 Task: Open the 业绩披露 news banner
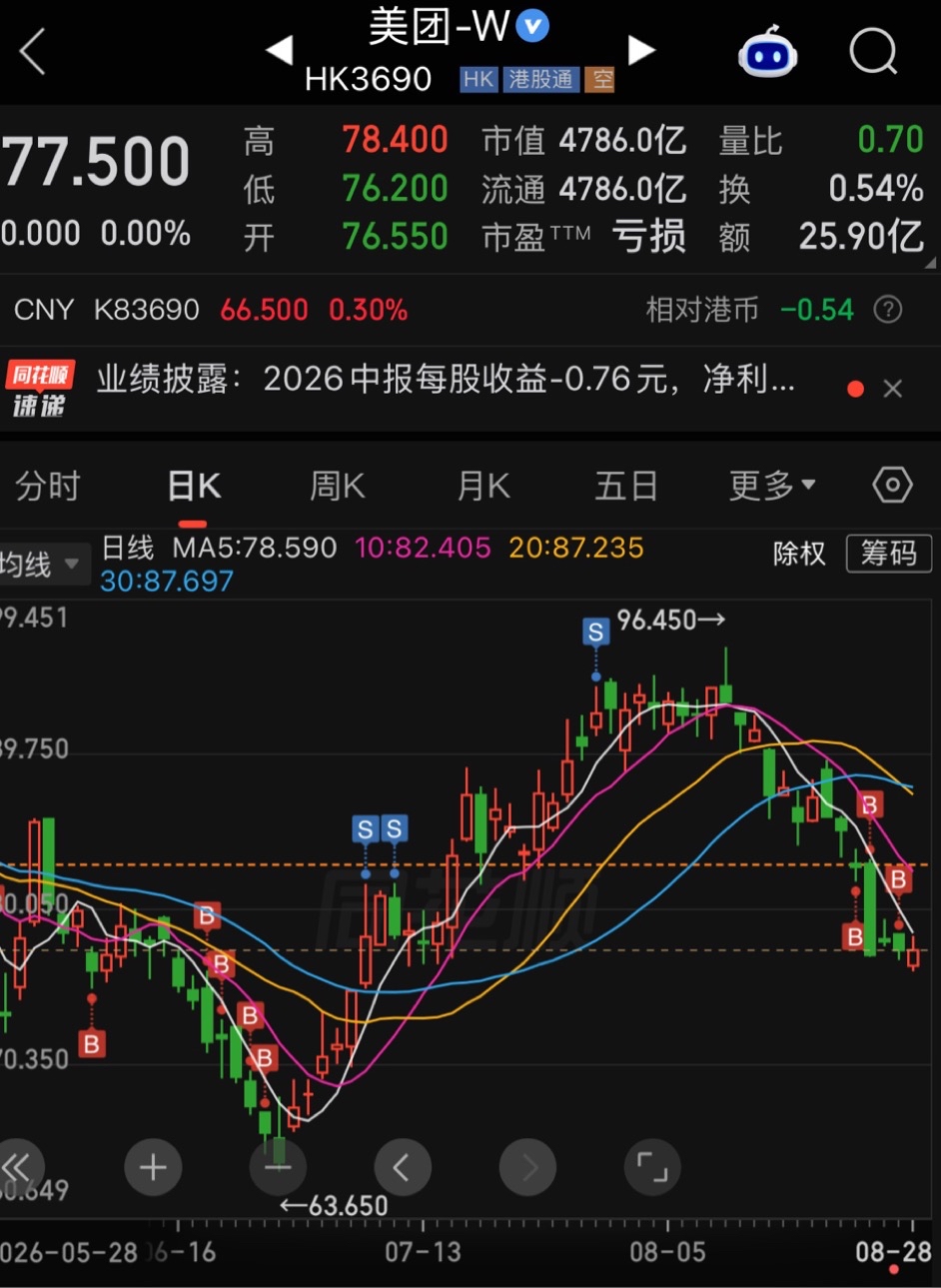446,380
